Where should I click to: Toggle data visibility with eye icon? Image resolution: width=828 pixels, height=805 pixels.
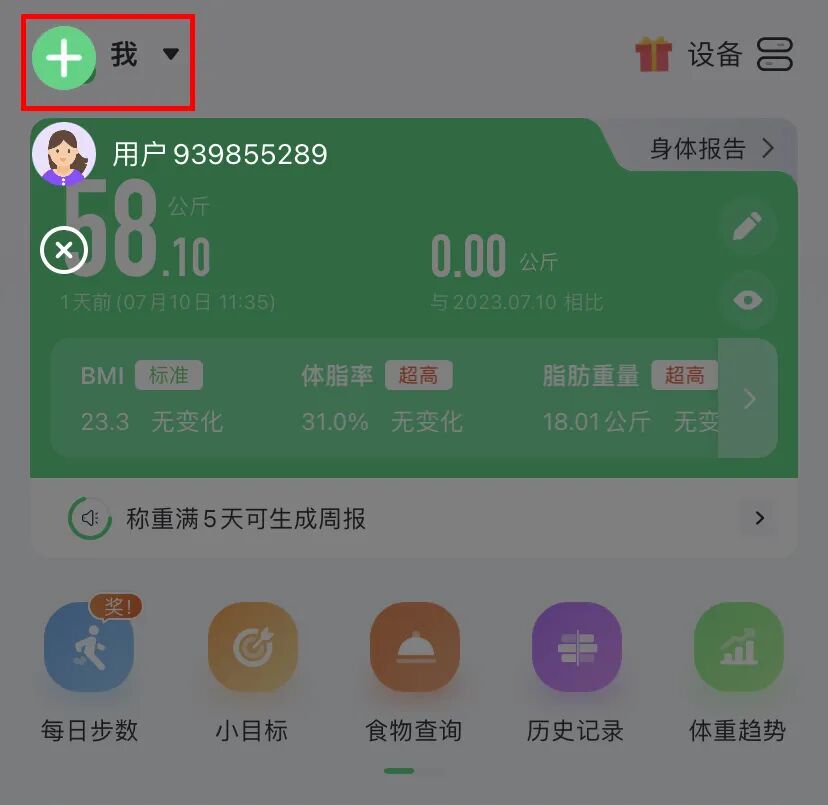(x=747, y=300)
